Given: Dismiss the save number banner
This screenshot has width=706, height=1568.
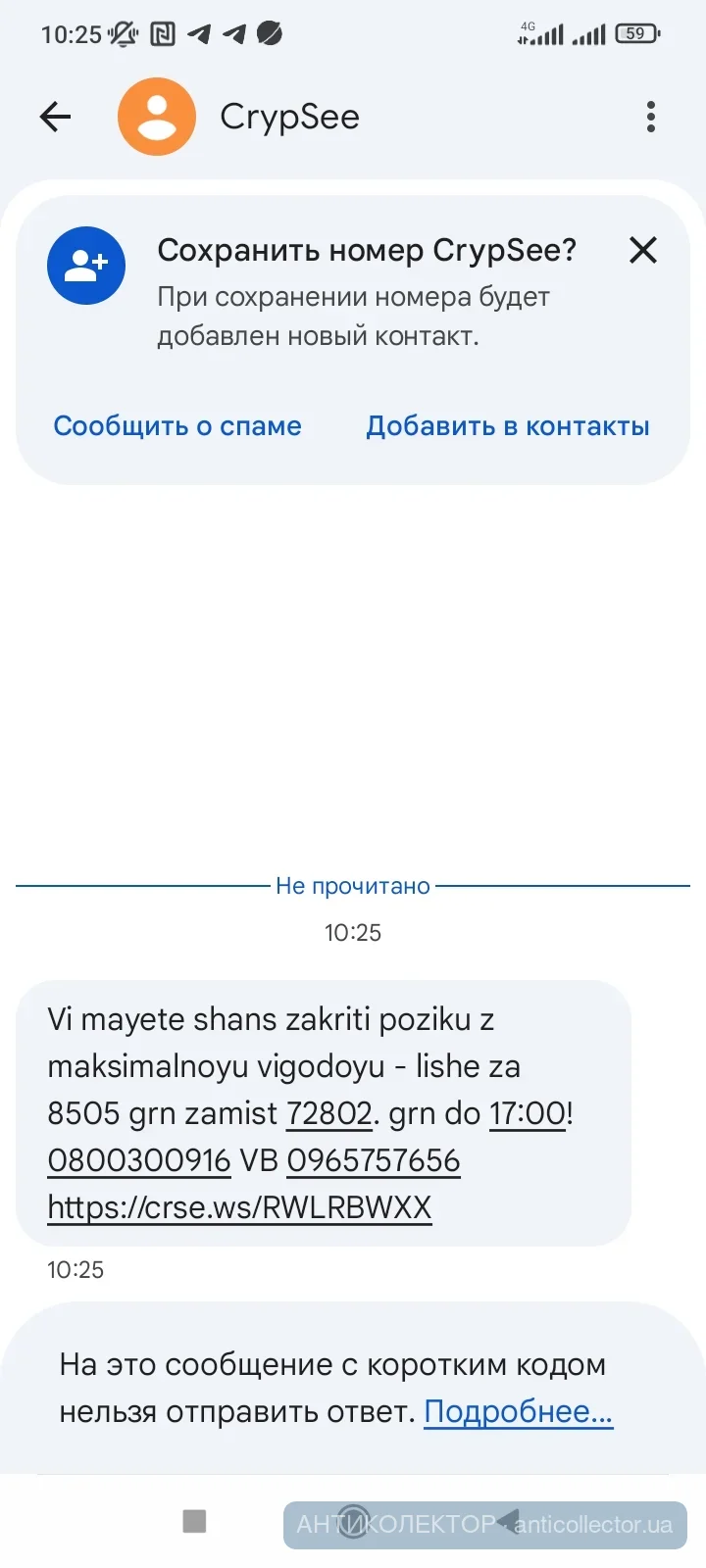Looking at the screenshot, I should tap(643, 250).
